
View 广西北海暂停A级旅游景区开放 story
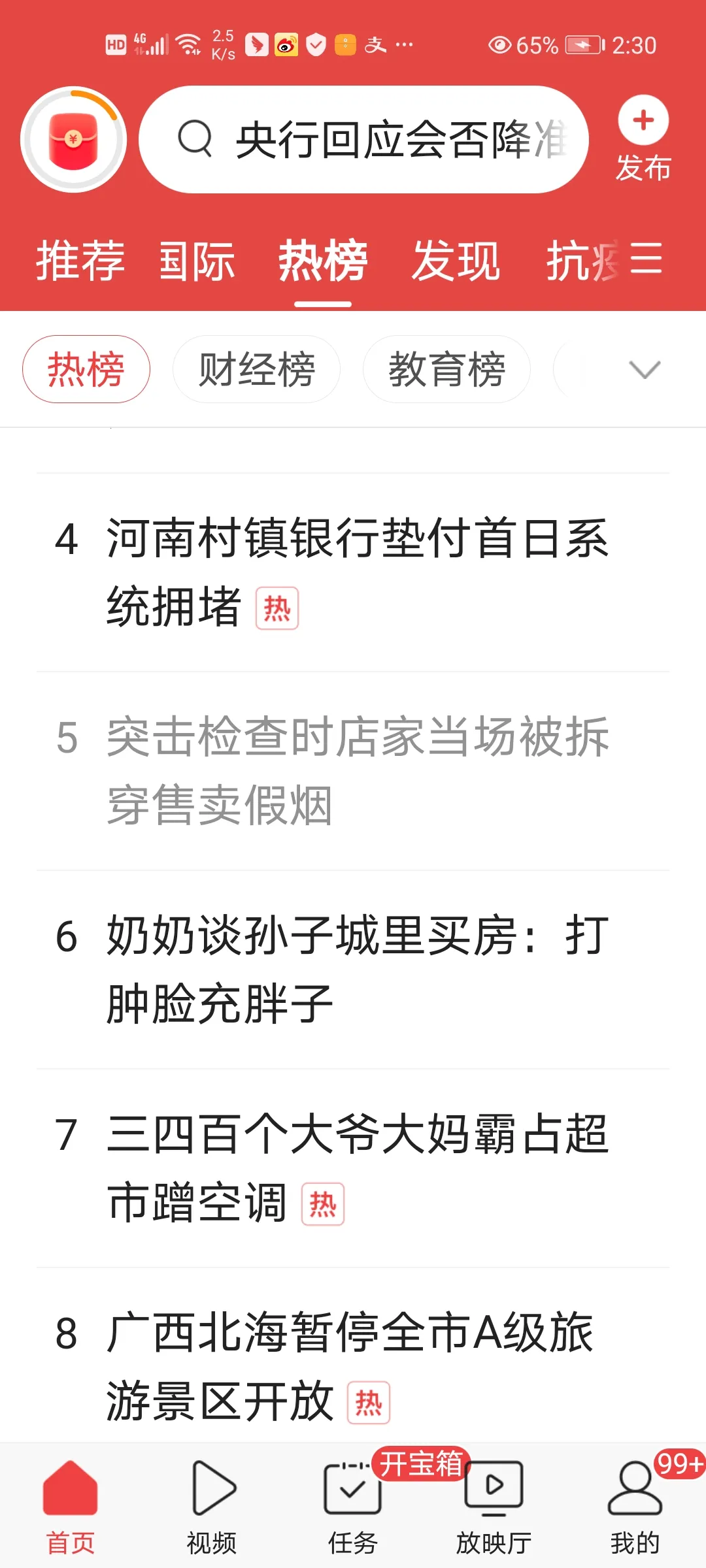point(357,1367)
